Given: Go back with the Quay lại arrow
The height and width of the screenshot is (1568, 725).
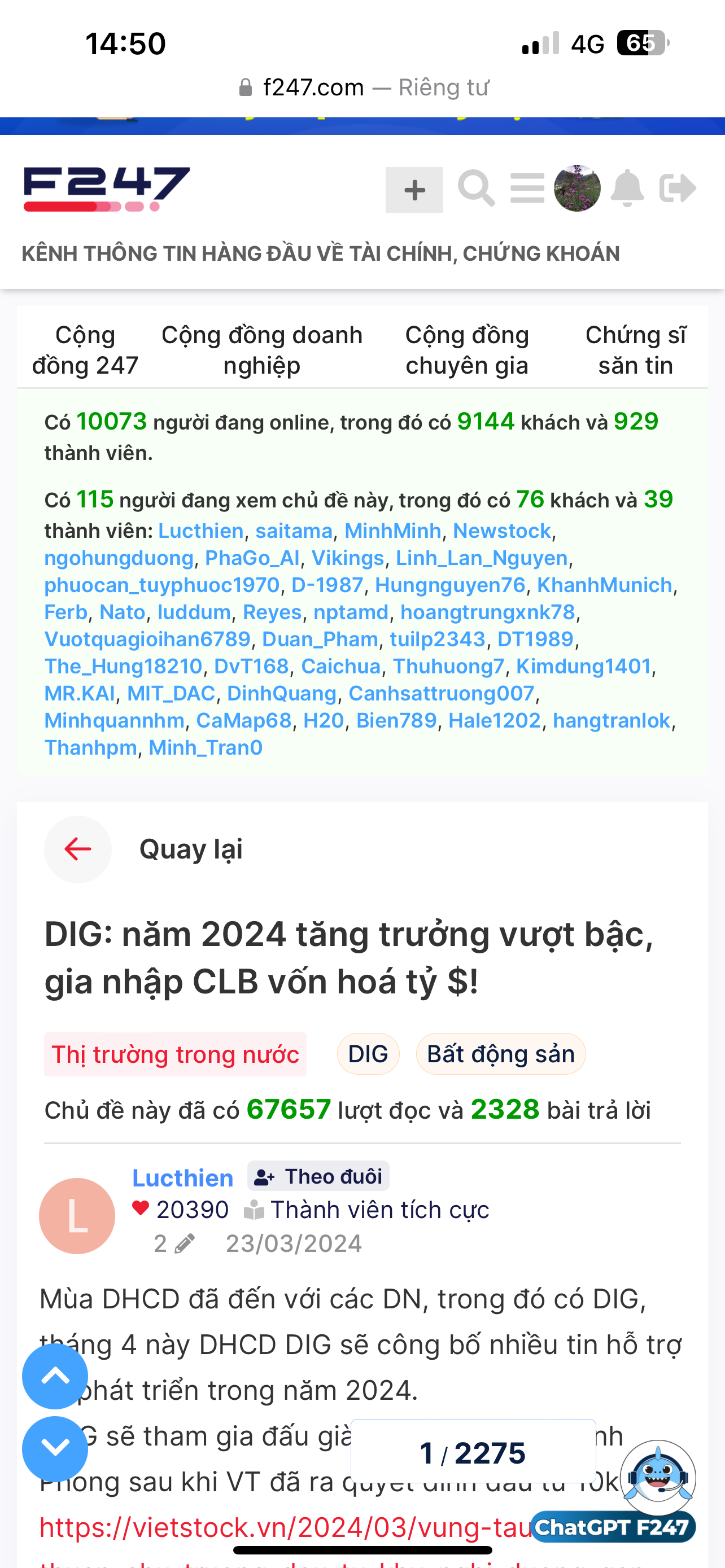Looking at the screenshot, I should tap(78, 849).
